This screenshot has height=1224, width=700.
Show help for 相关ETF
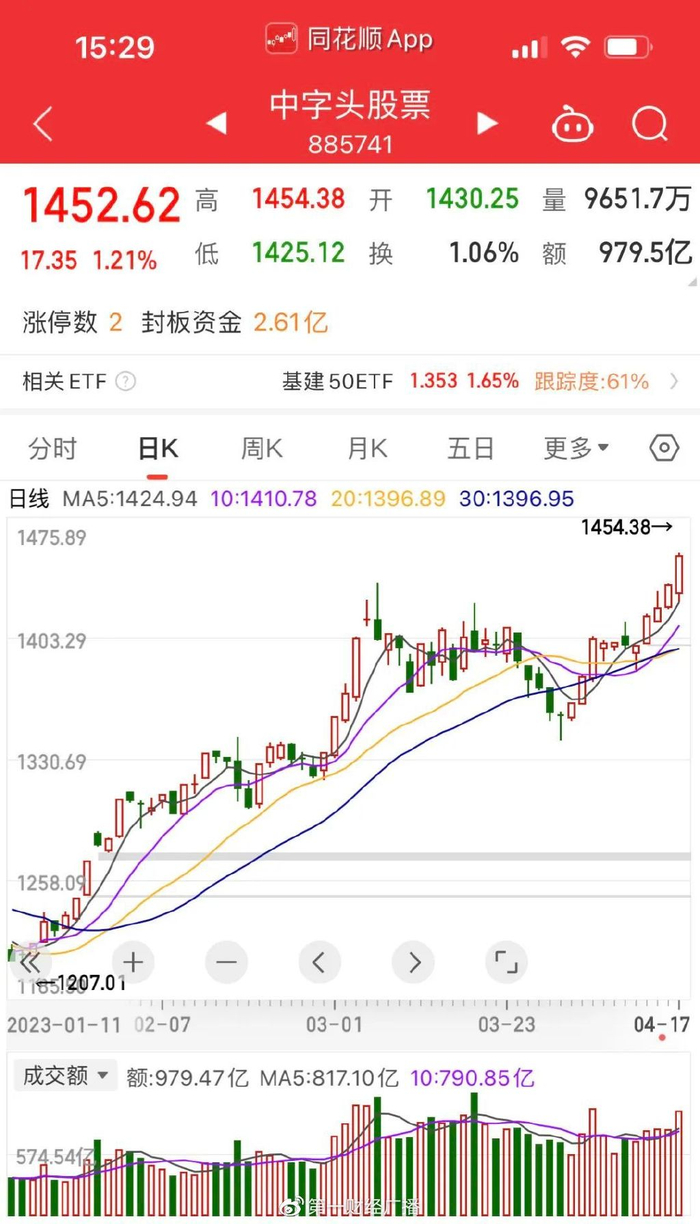pos(126,382)
